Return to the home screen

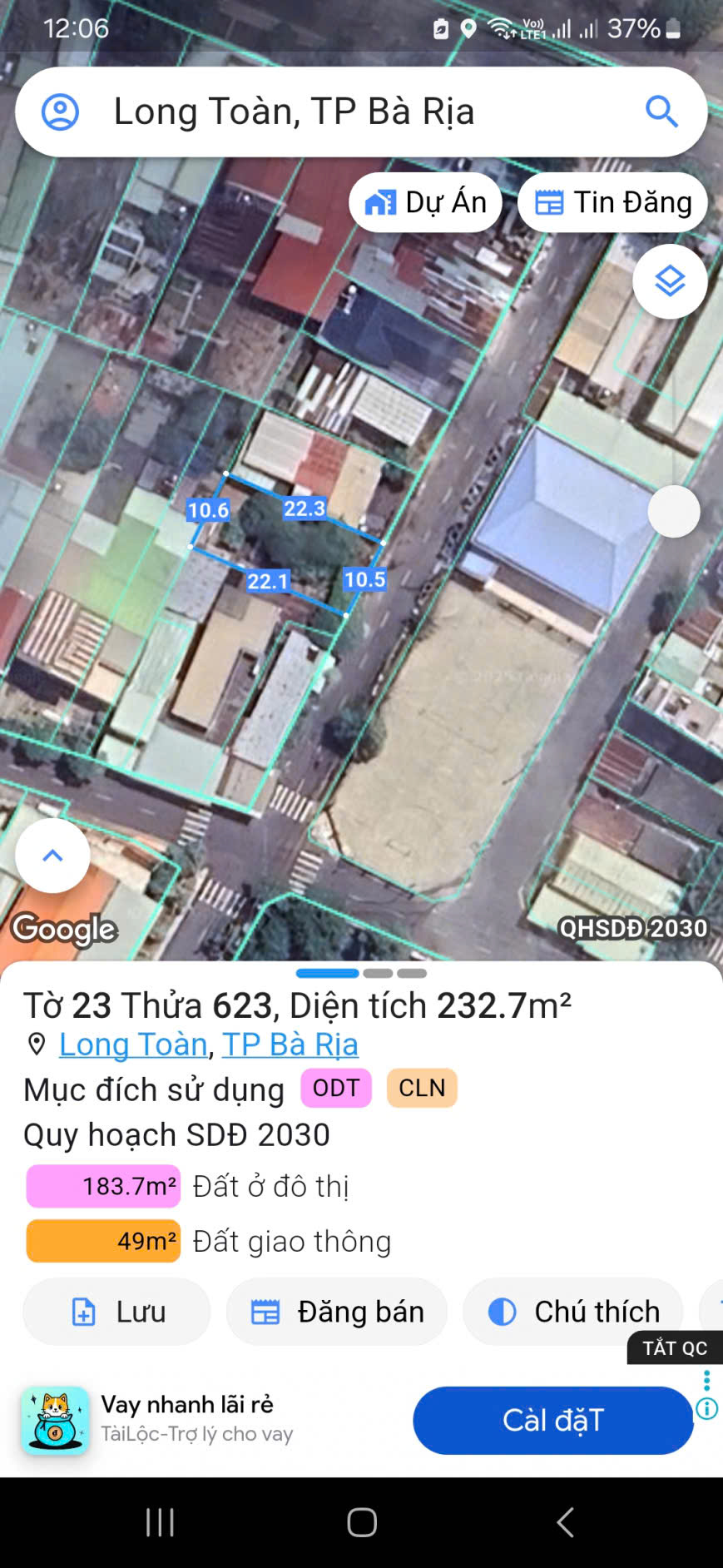pyautogui.click(x=362, y=1522)
